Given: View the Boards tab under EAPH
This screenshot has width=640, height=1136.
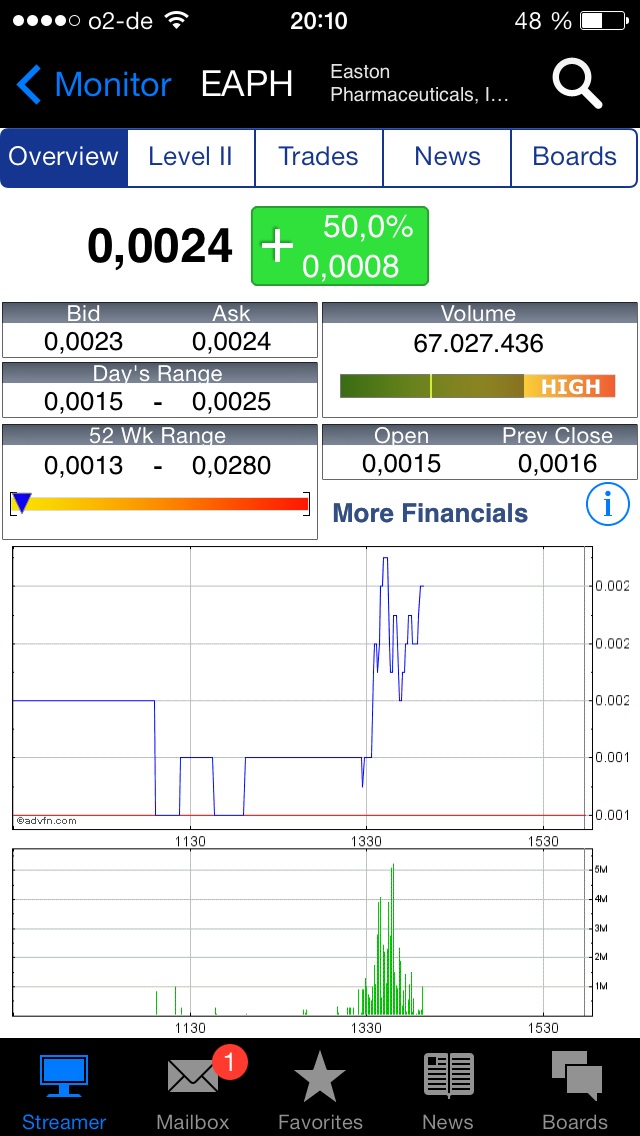Looking at the screenshot, I should [574, 157].
